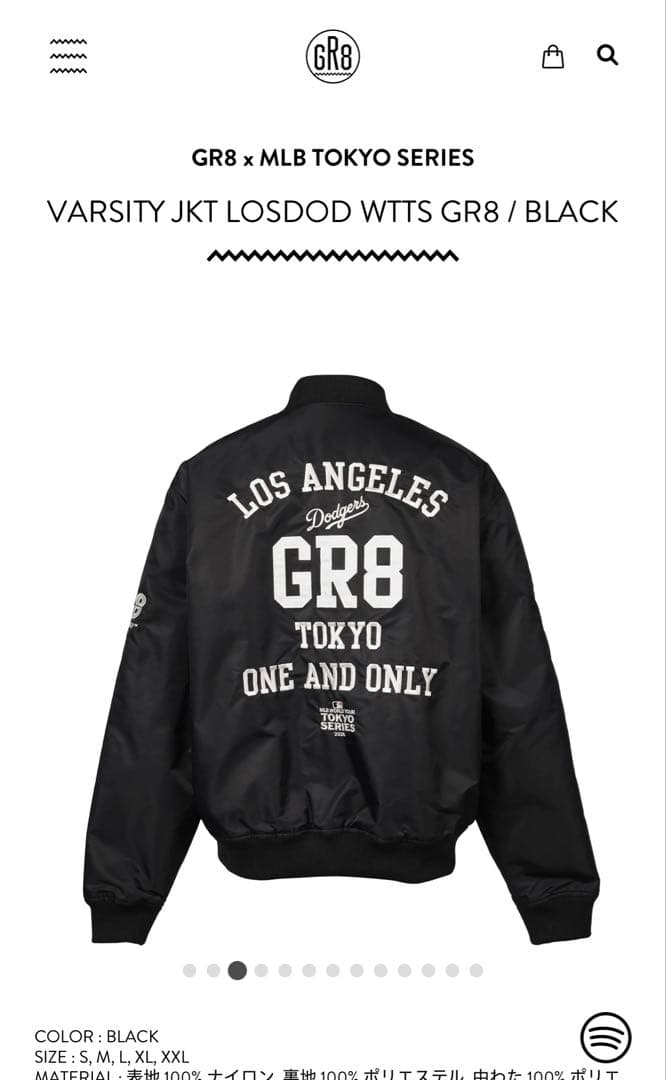Open the Spotify player button
Viewport: 666px width, 1080px height.
click(606, 1038)
